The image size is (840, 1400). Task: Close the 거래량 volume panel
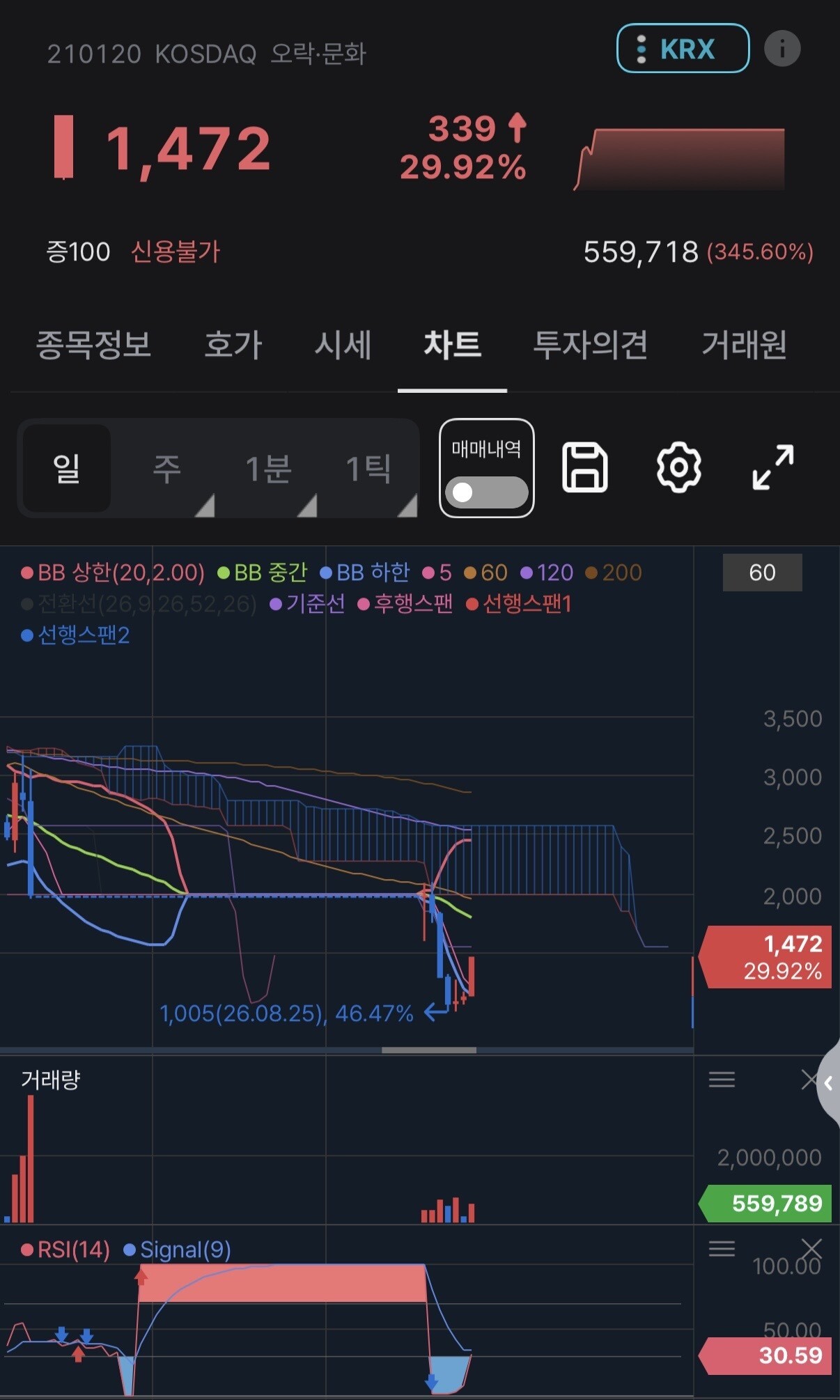(809, 1080)
